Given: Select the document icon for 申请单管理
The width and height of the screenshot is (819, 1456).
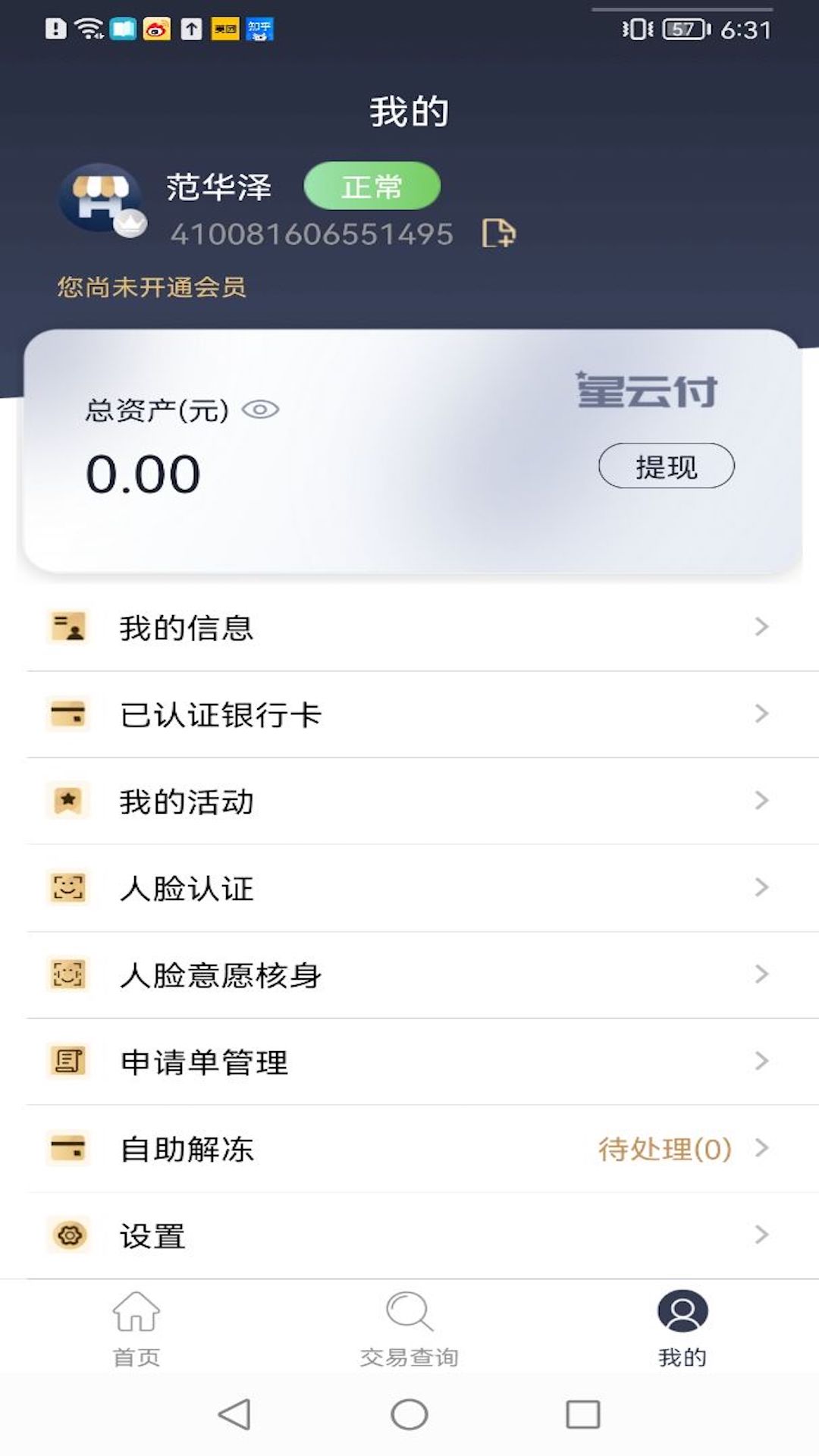Looking at the screenshot, I should point(67,1062).
